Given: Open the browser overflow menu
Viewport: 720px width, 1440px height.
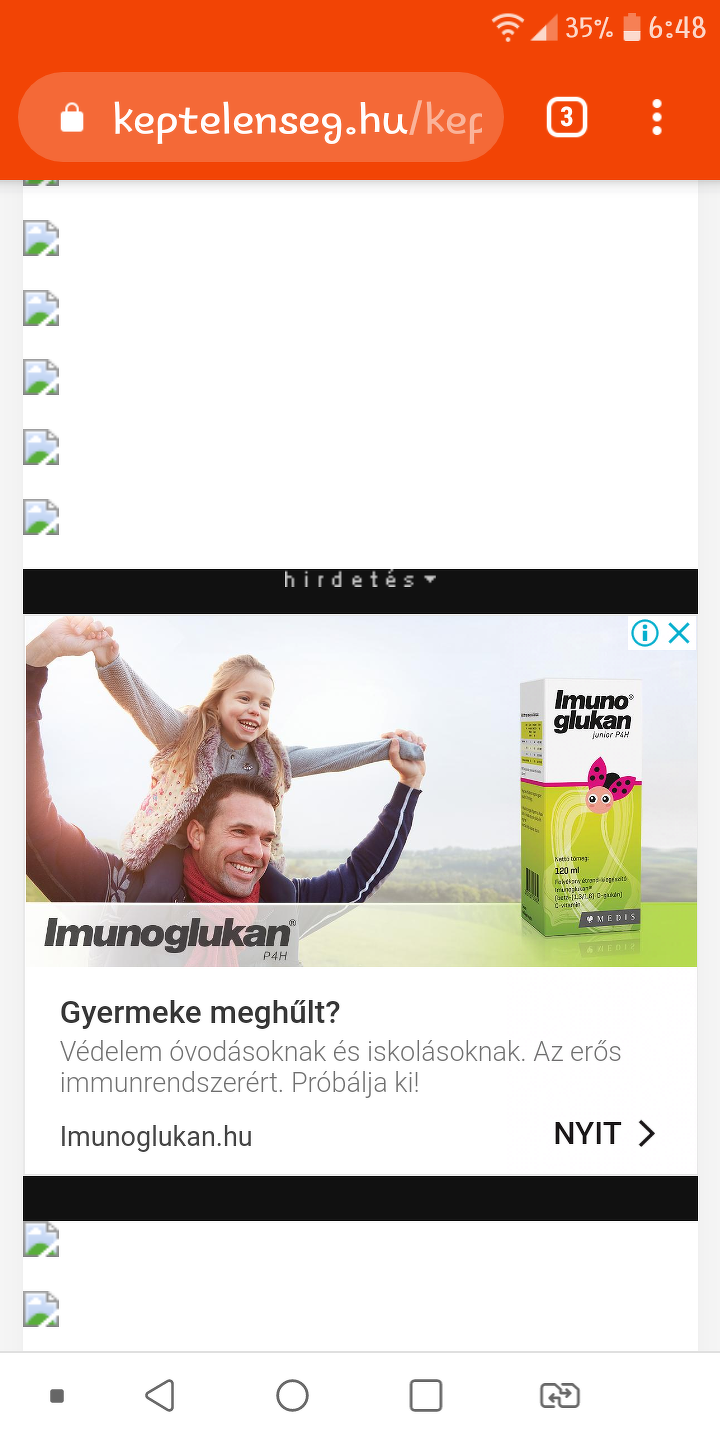Looking at the screenshot, I should click(x=656, y=118).
